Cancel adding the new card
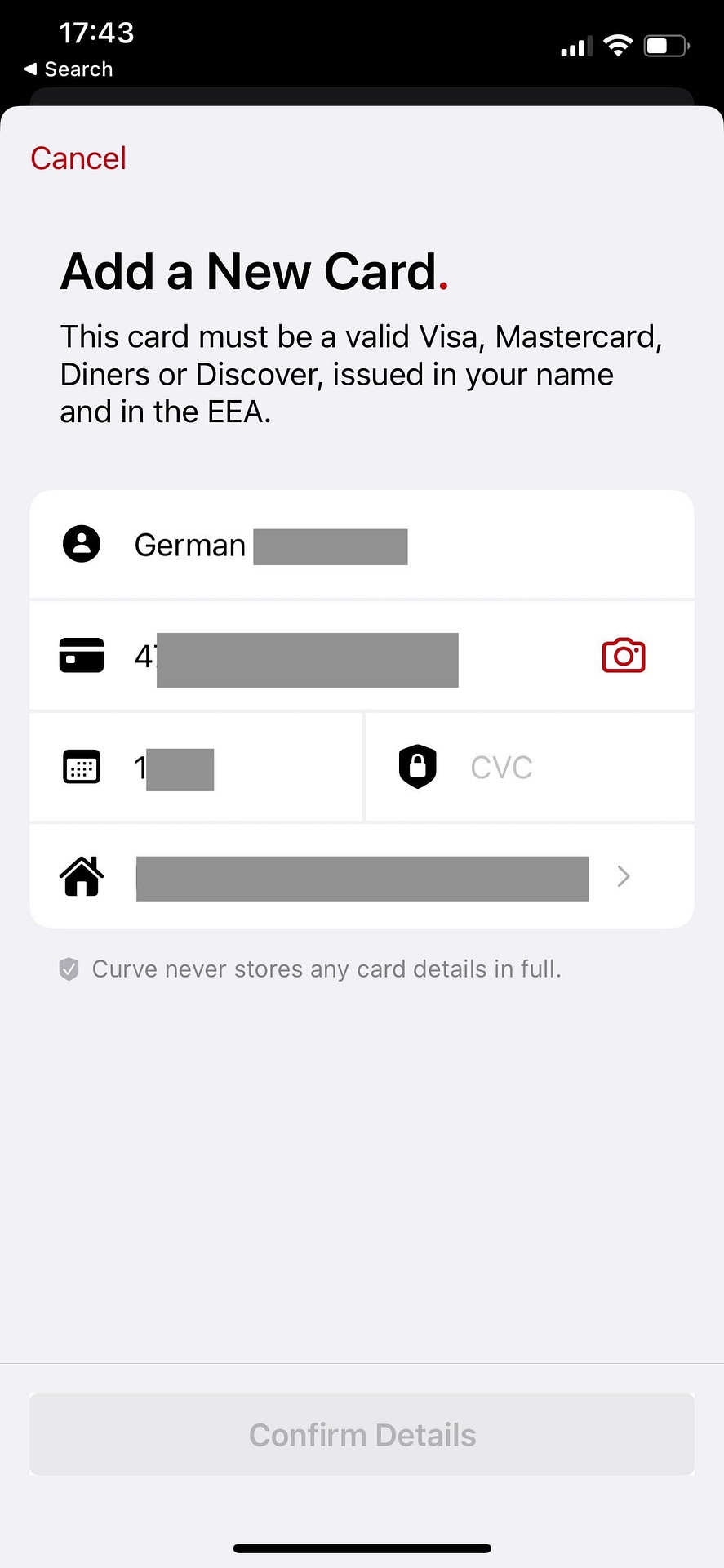 click(78, 158)
